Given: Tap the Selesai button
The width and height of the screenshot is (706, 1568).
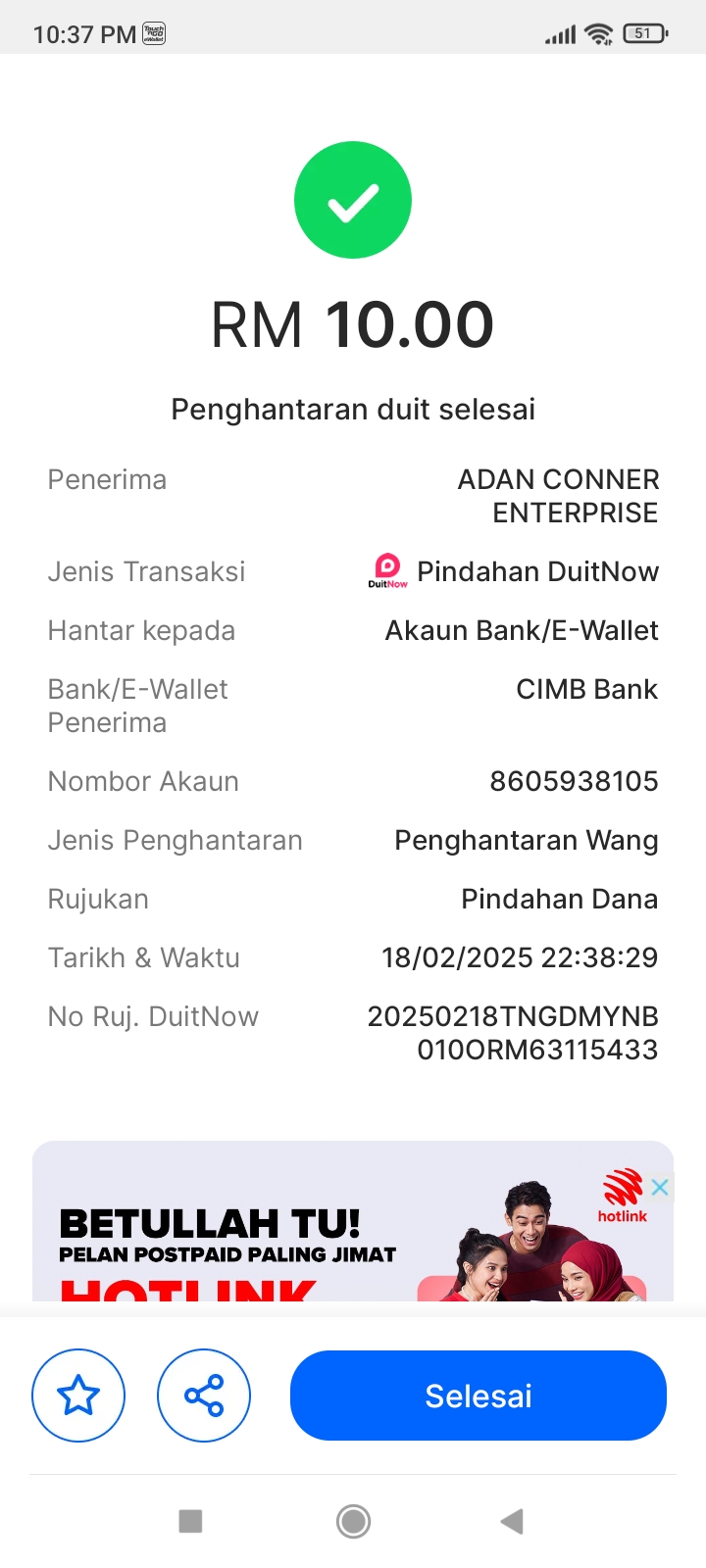Looking at the screenshot, I should pyautogui.click(x=478, y=1396).
